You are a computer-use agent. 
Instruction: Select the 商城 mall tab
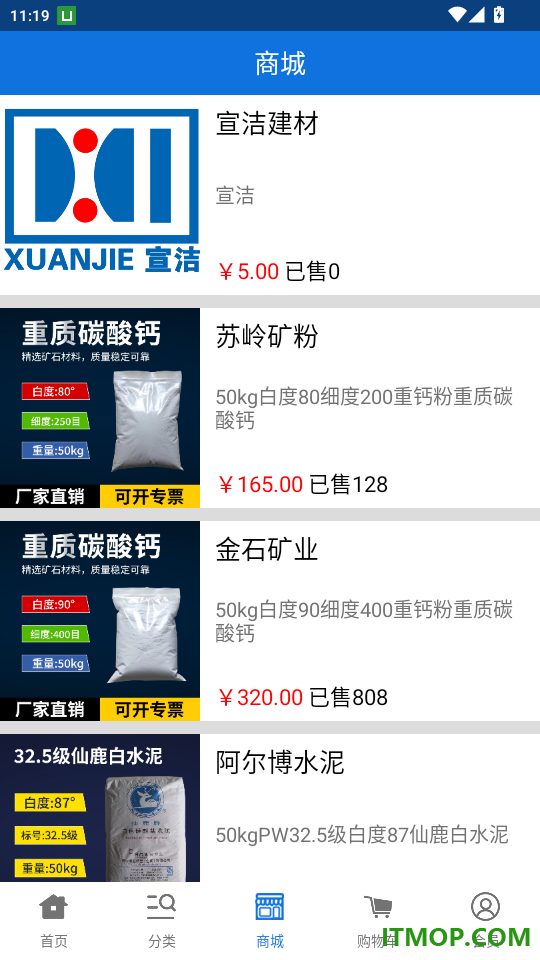pyautogui.click(x=270, y=921)
